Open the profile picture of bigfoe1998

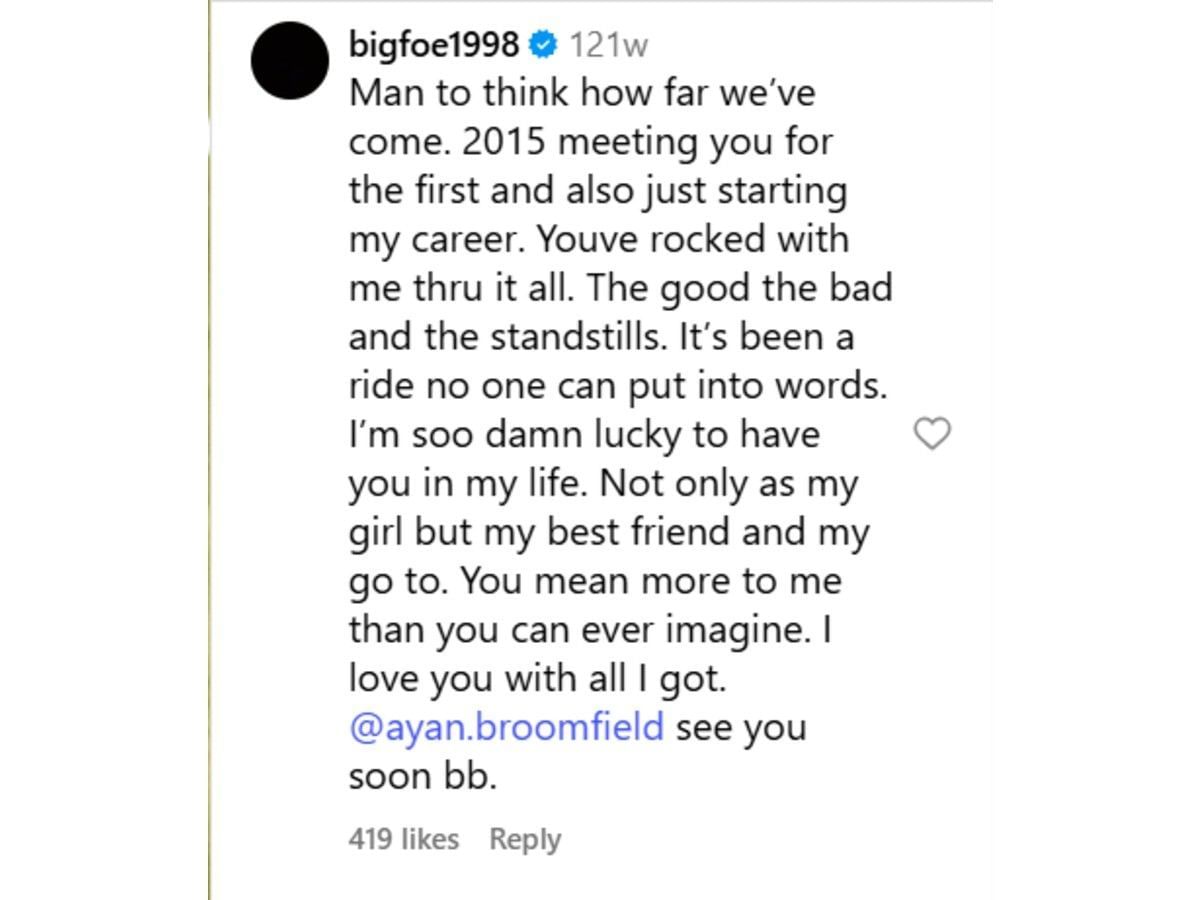click(290, 60)
